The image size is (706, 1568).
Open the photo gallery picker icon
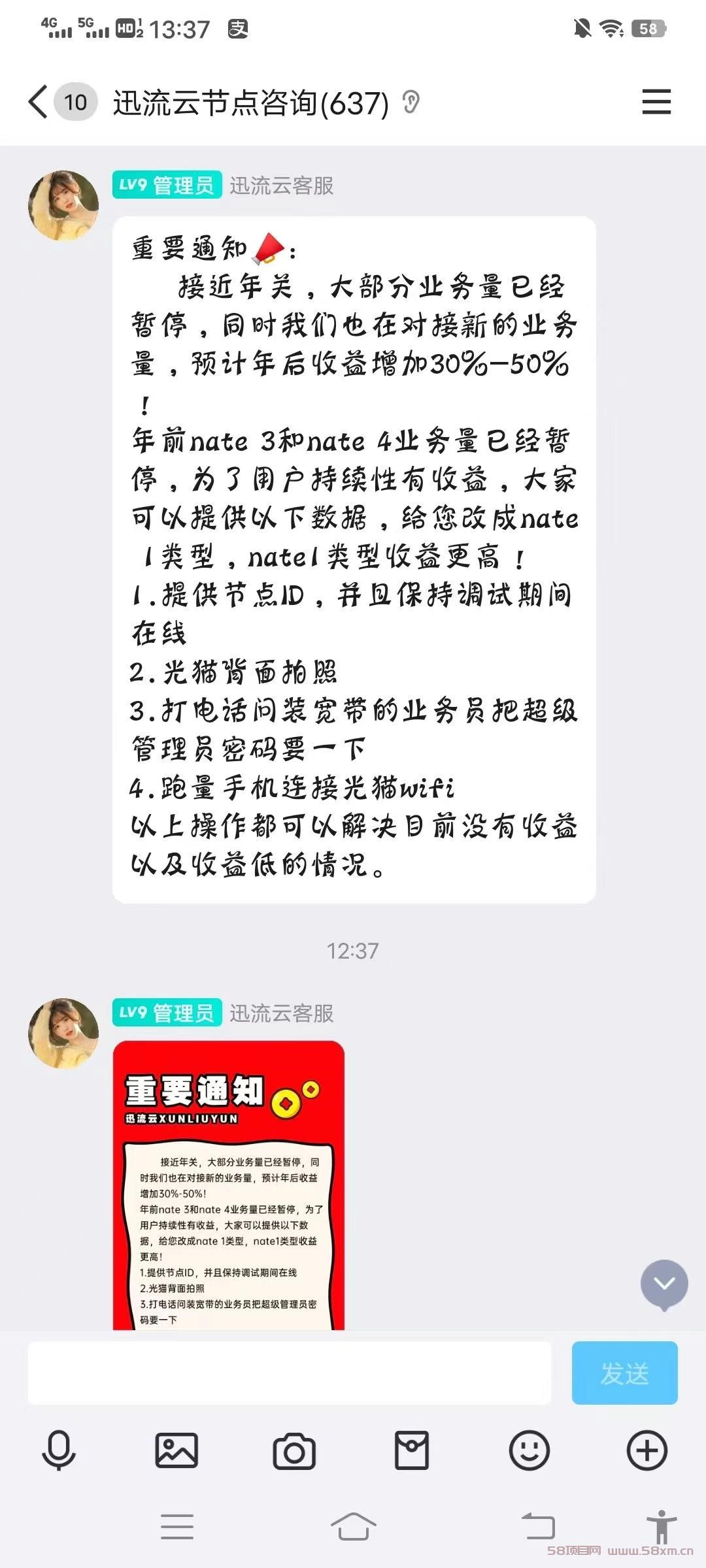[x=176, y=1451]
